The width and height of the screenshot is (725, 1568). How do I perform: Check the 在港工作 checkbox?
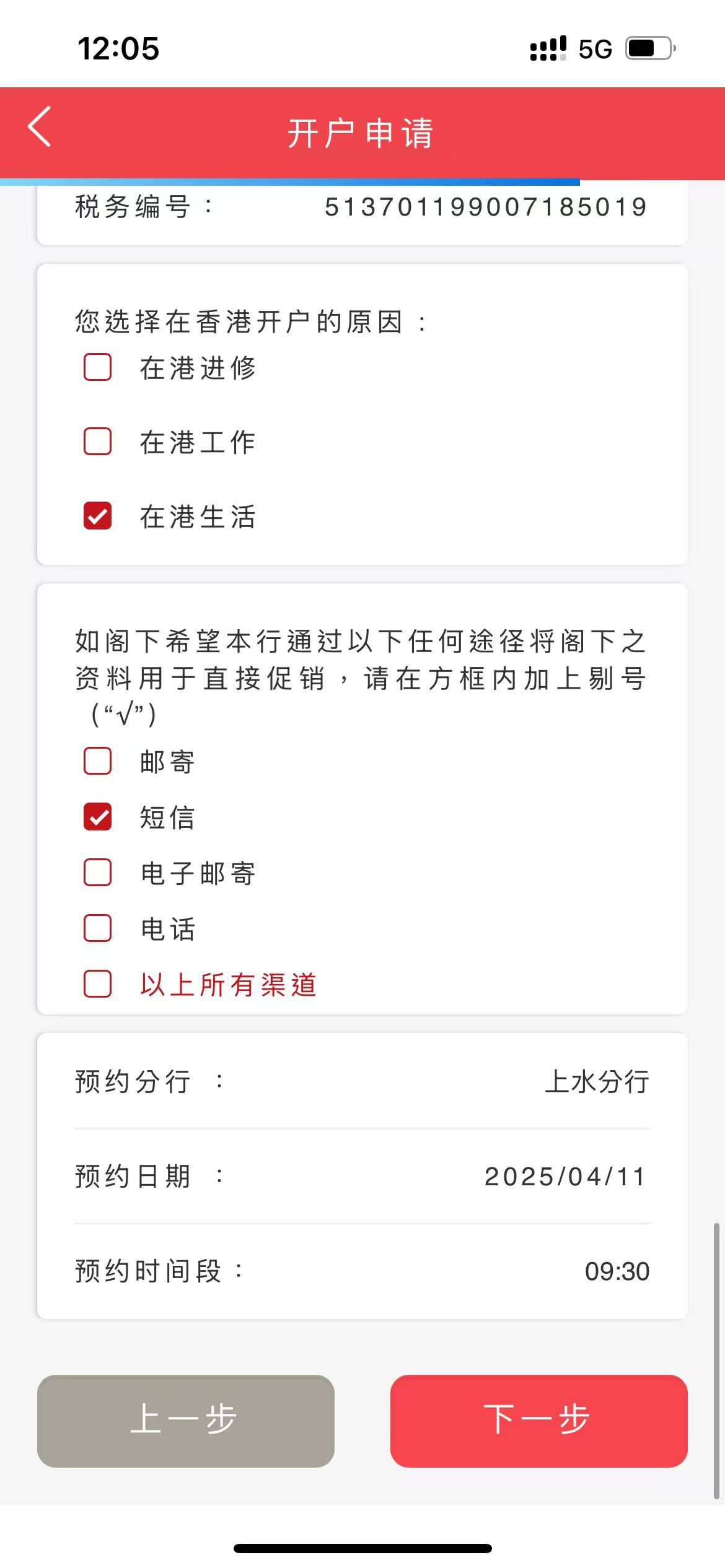[x=97, y=442]
